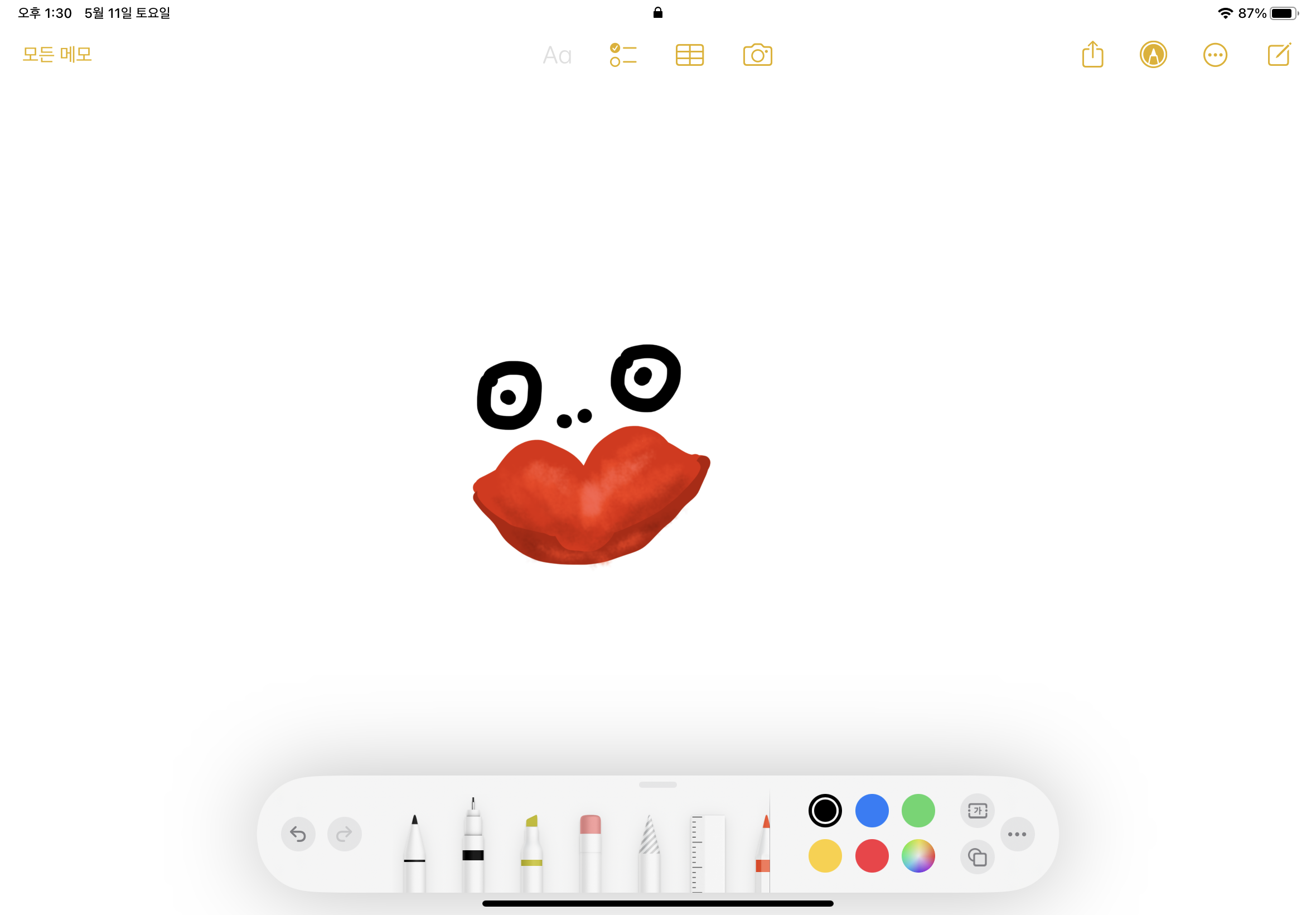The width and height of the screenshot is (1316, 915).
Task: Pick the yellow color swatch
Action: coord(824,856)
